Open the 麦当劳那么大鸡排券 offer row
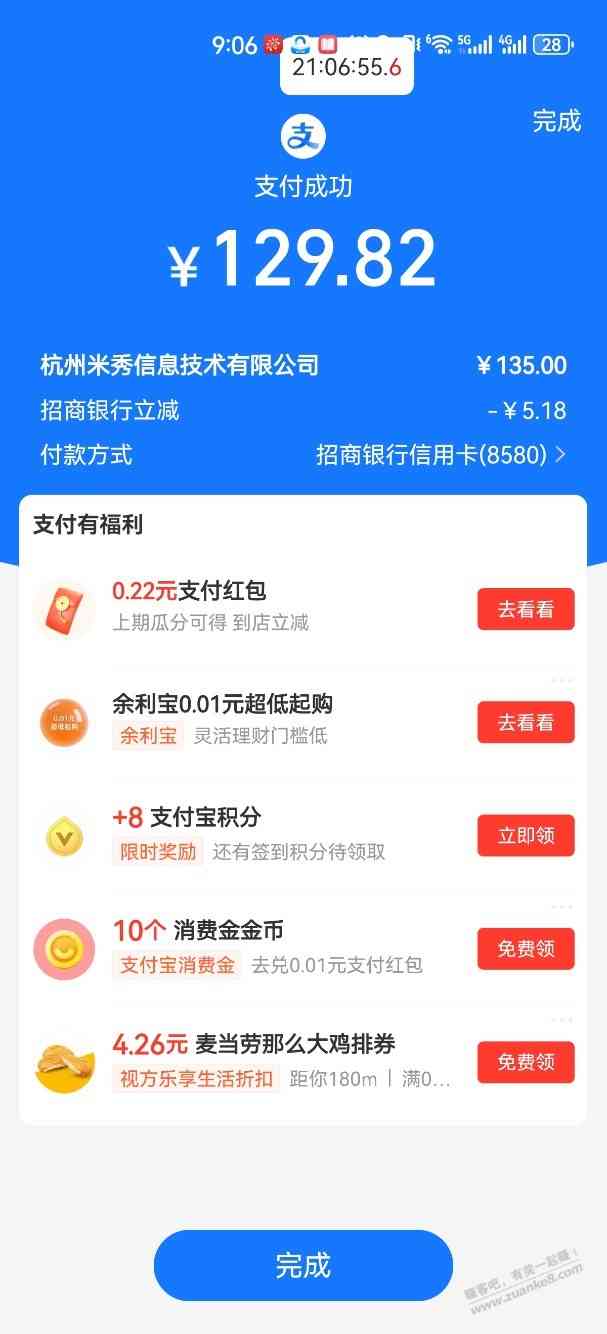This screenshot has width=607, height=1334. click(260, 1060)
